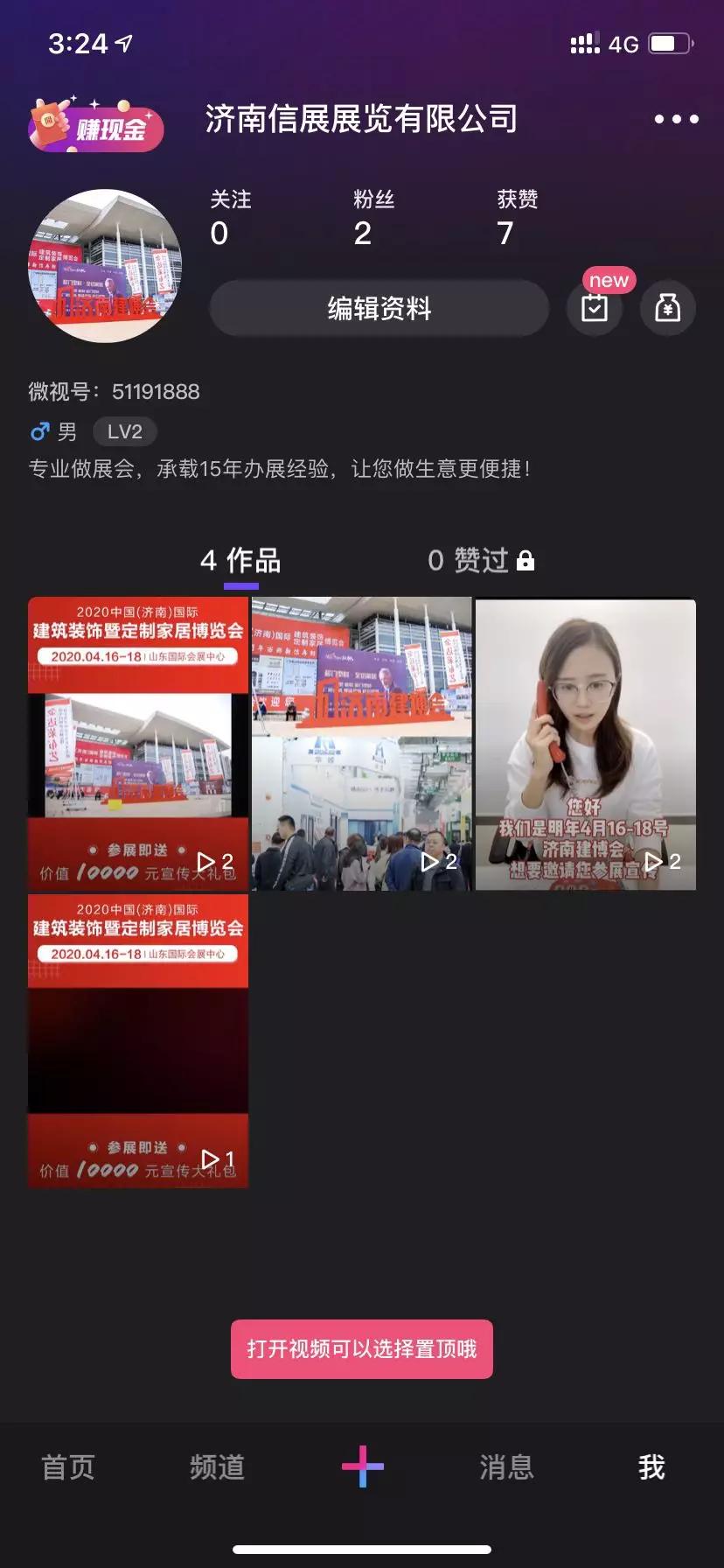Viewport: 724px width, 1568px height.
Task: Open the expo poster video with 1 play
Action: pyautogui.click(x=138, y=1040)
